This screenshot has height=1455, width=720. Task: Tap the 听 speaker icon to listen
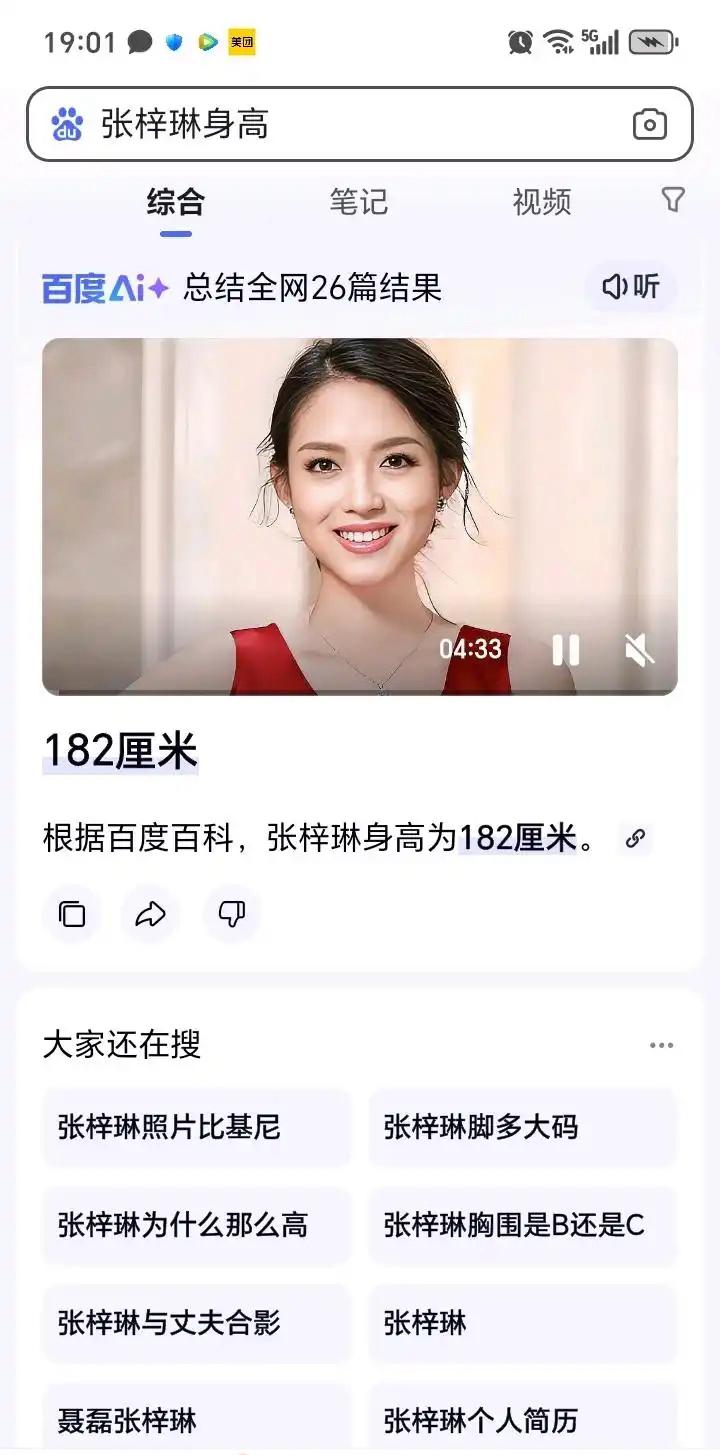(x=630, y=287)
